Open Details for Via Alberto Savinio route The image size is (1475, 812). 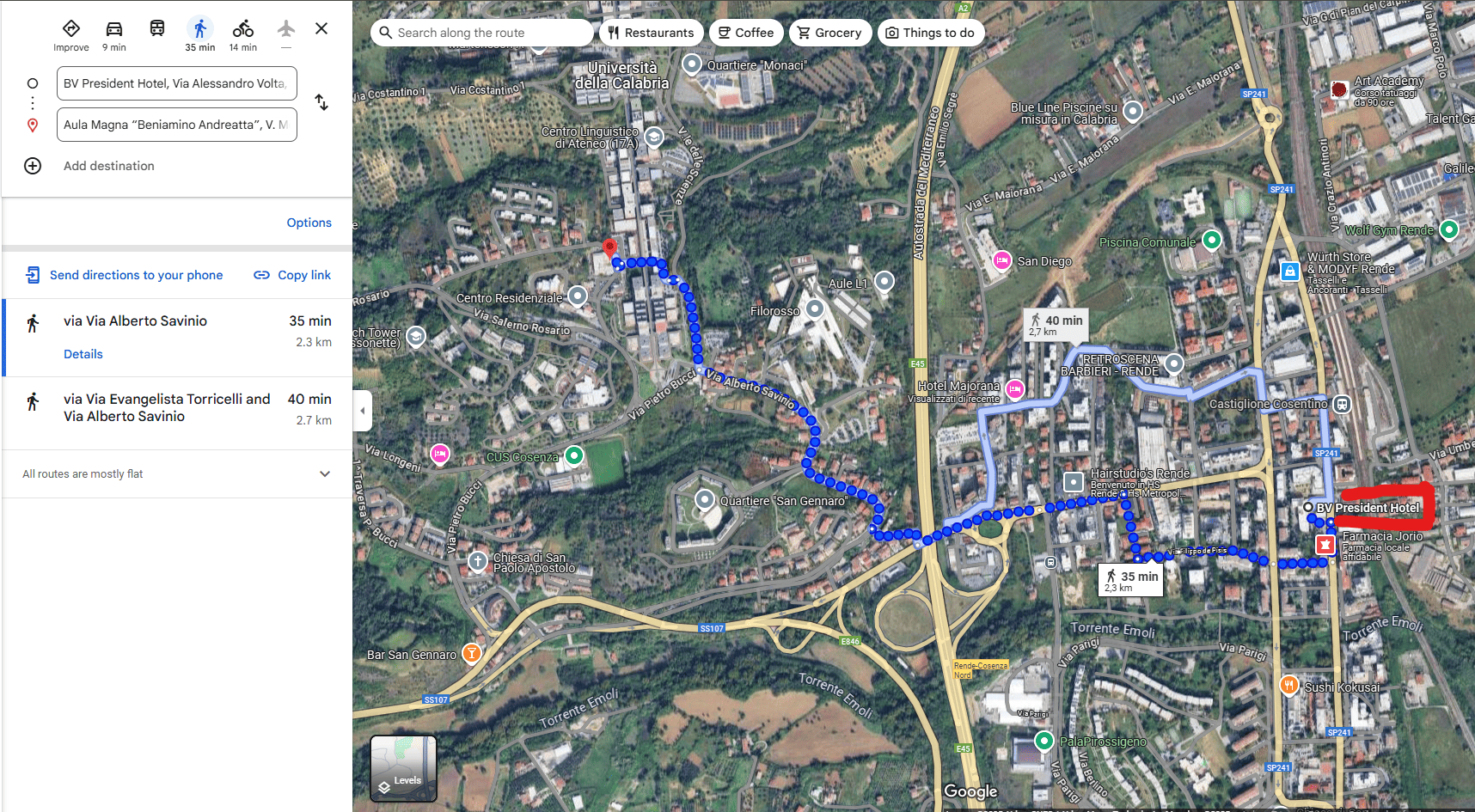point(83,354)
